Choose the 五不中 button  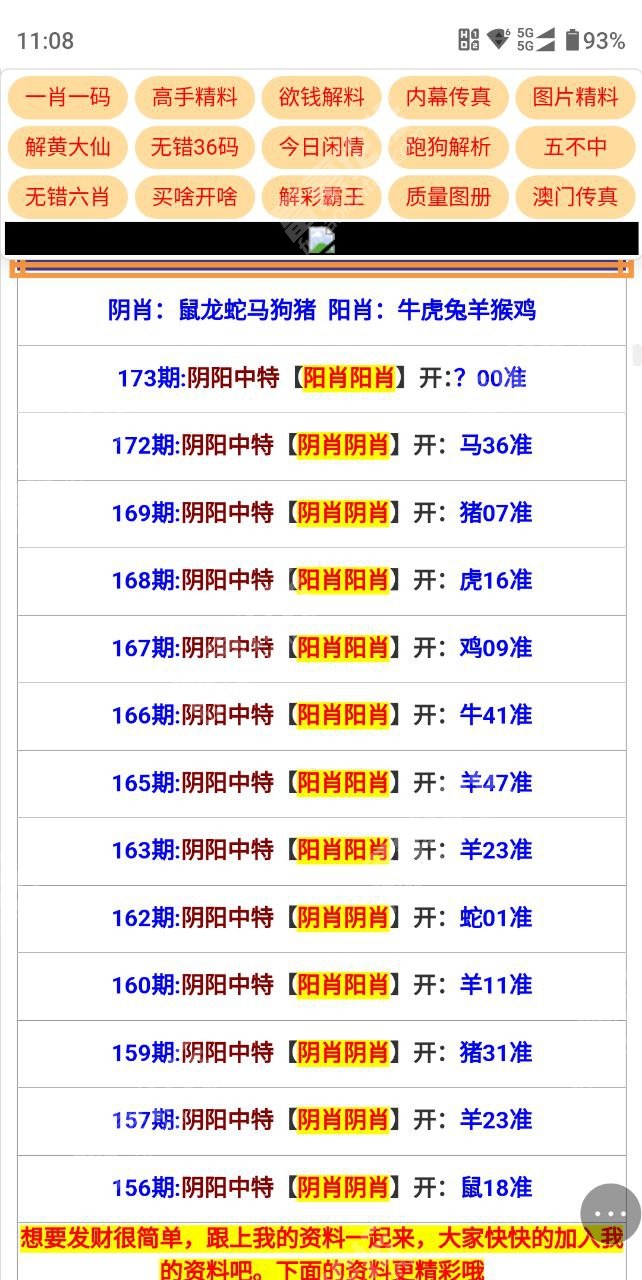tap(575, 147)
